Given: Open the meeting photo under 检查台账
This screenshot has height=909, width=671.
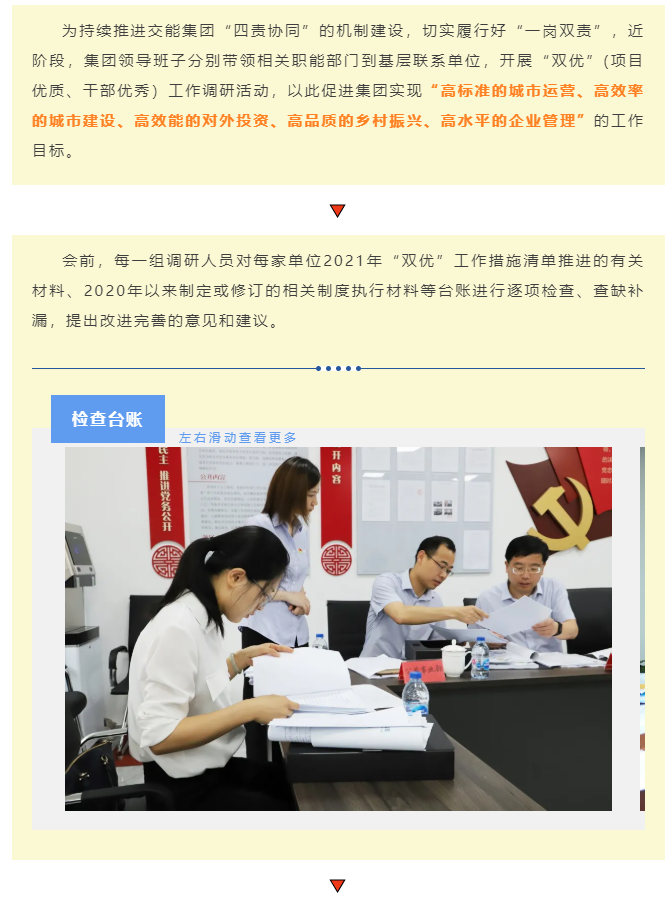Looking at the screenshot, I should (x=338, y=628).
